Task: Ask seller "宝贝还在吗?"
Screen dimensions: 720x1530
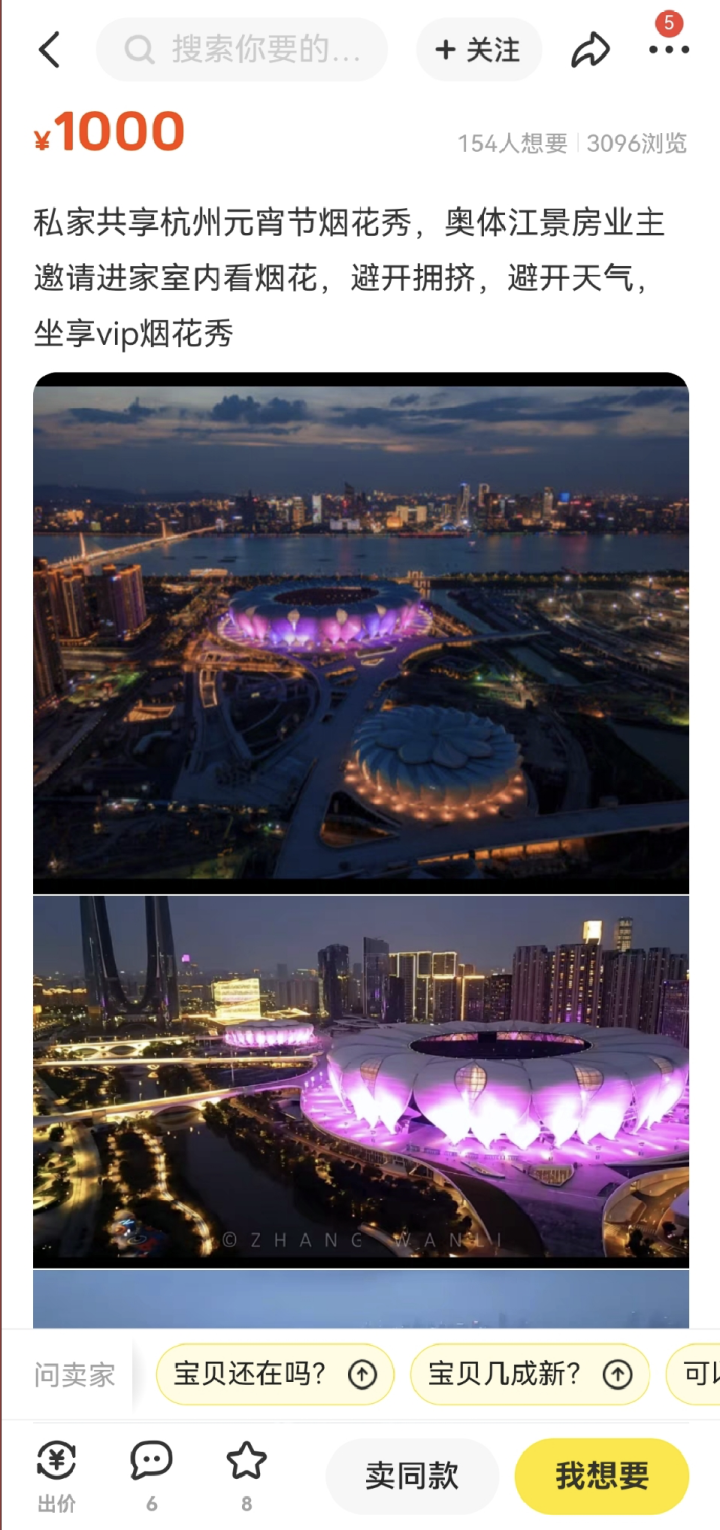Action: [x=275, y=1374]
